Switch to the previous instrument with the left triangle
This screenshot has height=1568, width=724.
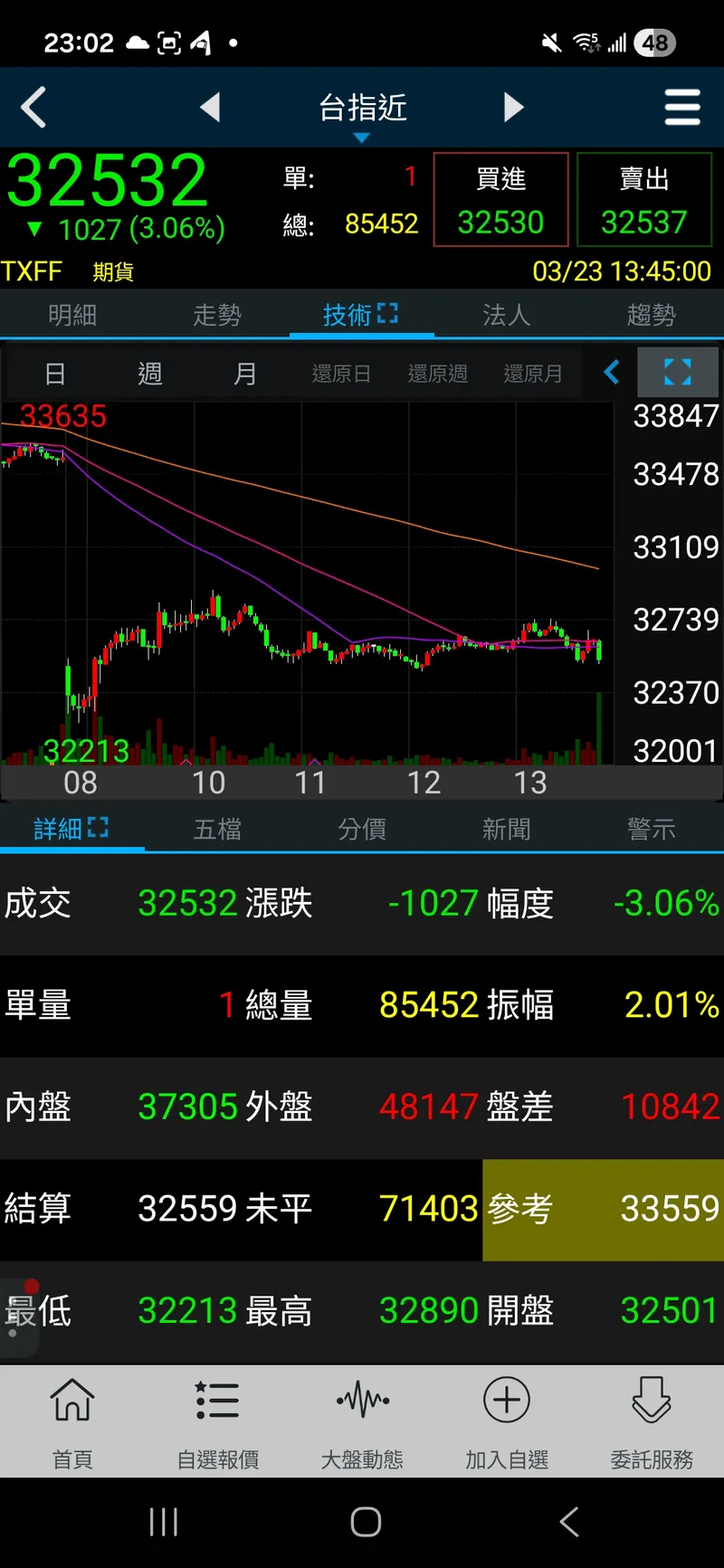(x=210, y=108)
